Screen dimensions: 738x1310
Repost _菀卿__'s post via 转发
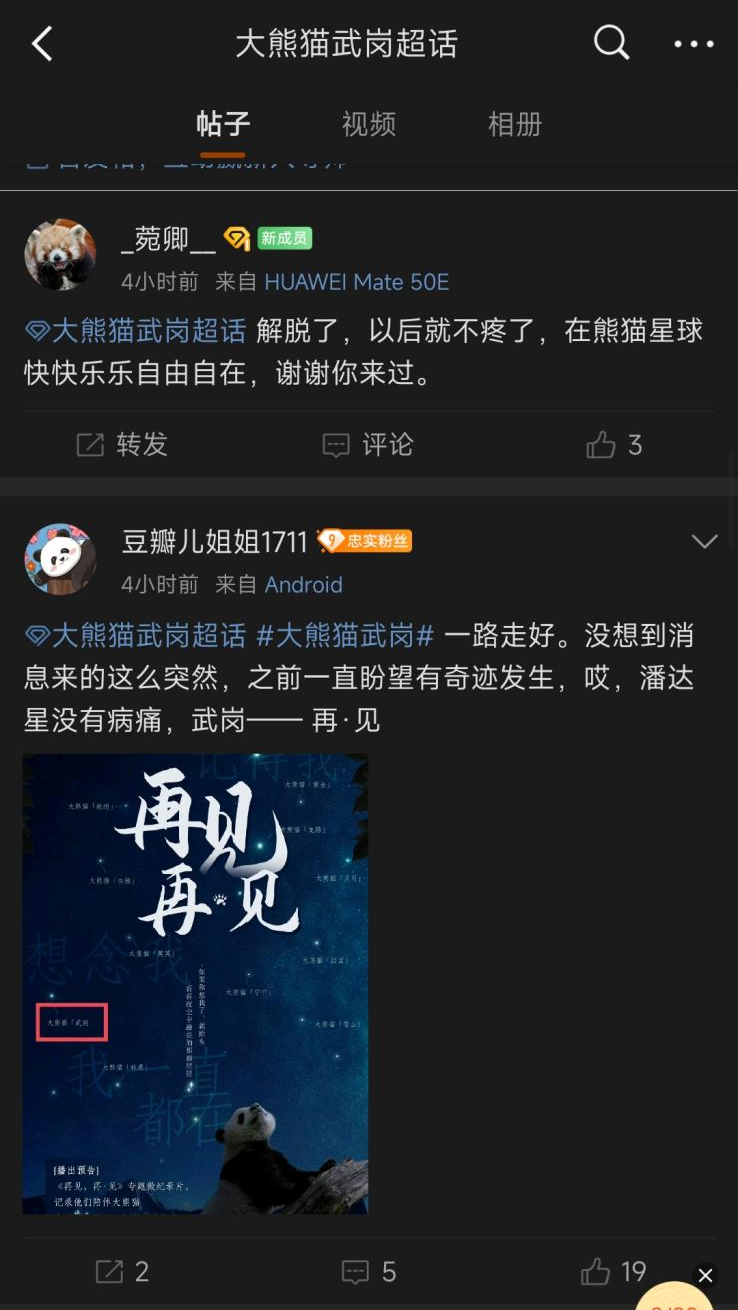tap(122, 445)
